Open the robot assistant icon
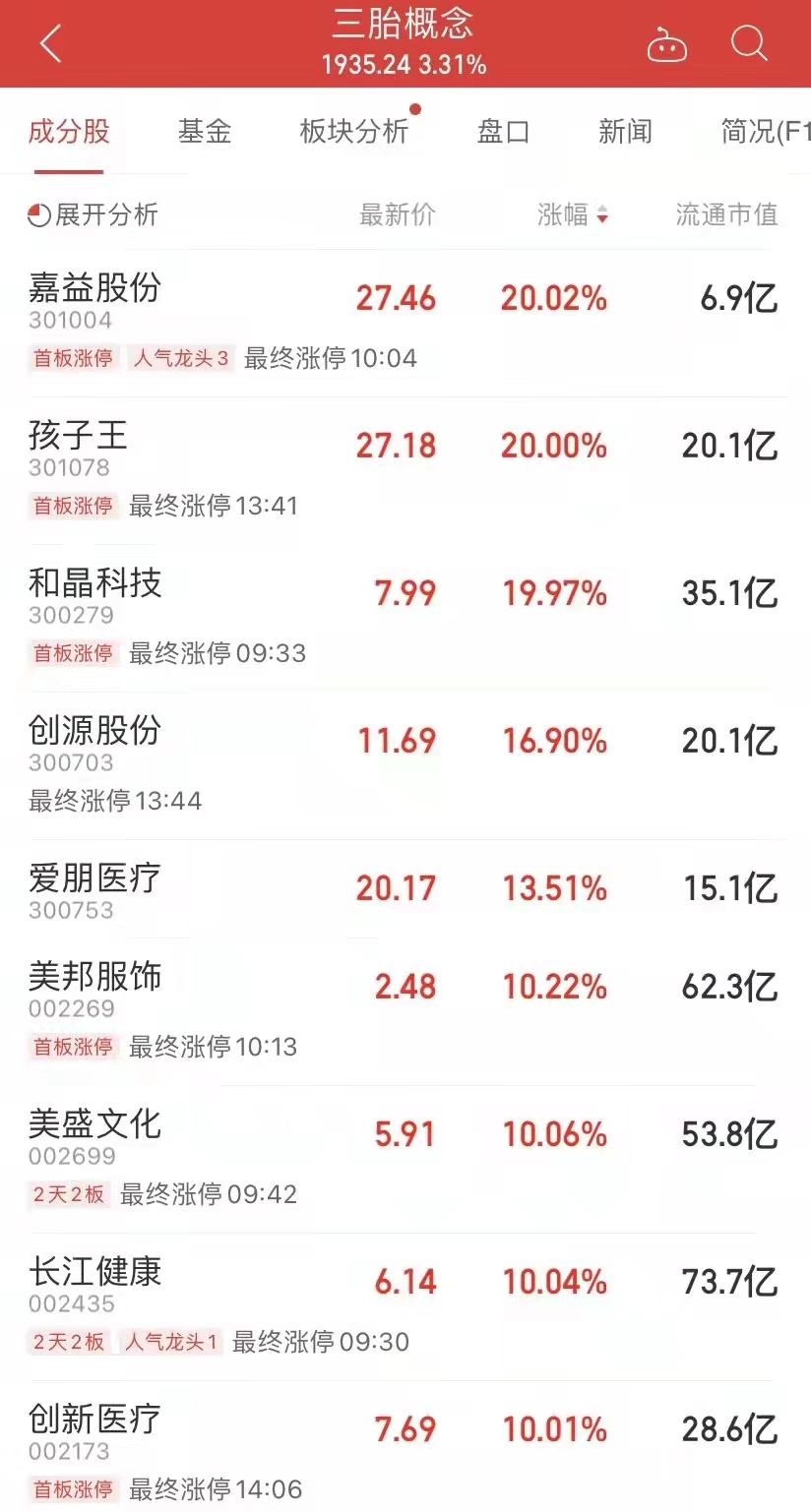The image size is (811, 1512). click(x=666, y=45)
